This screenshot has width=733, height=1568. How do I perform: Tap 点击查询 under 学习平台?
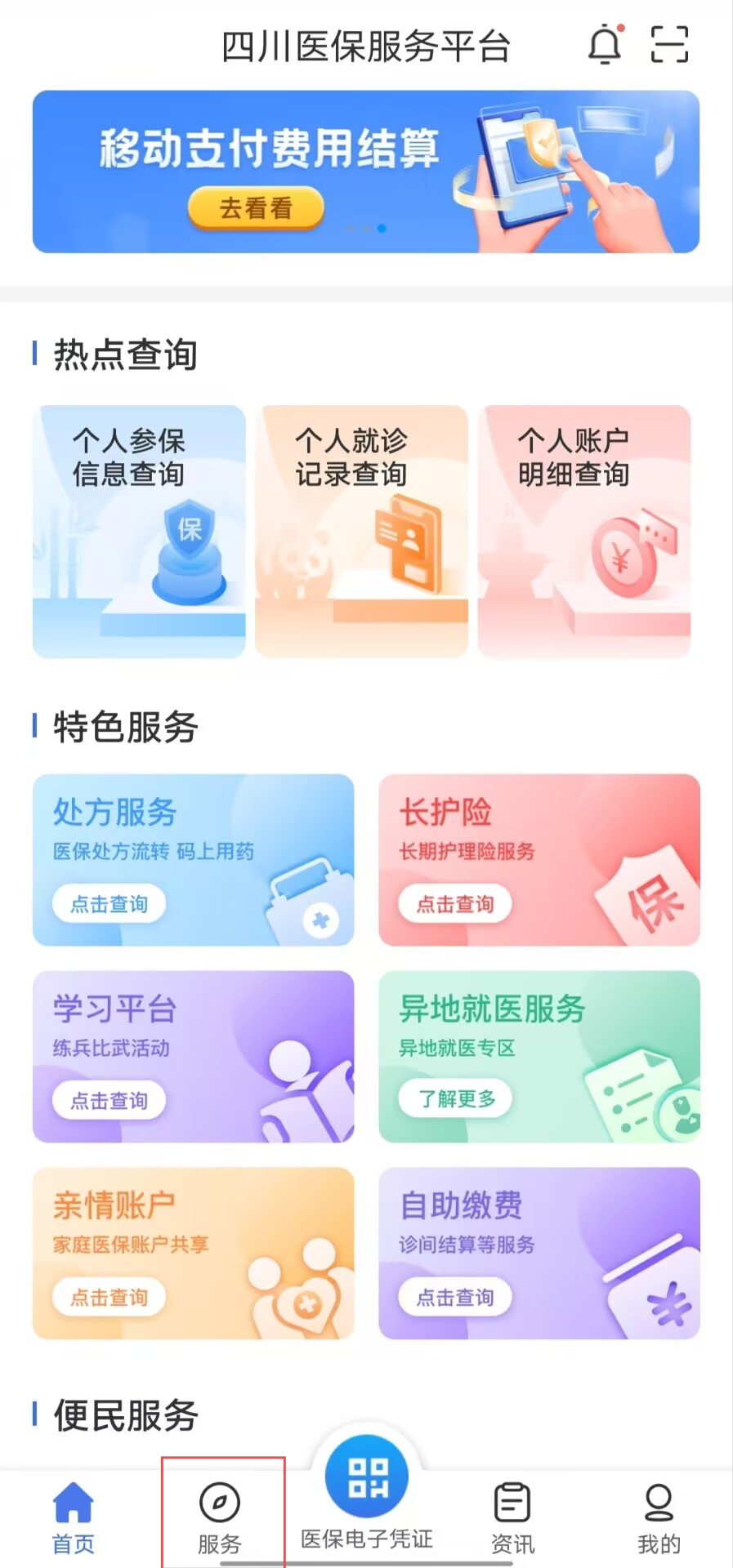110,1101
